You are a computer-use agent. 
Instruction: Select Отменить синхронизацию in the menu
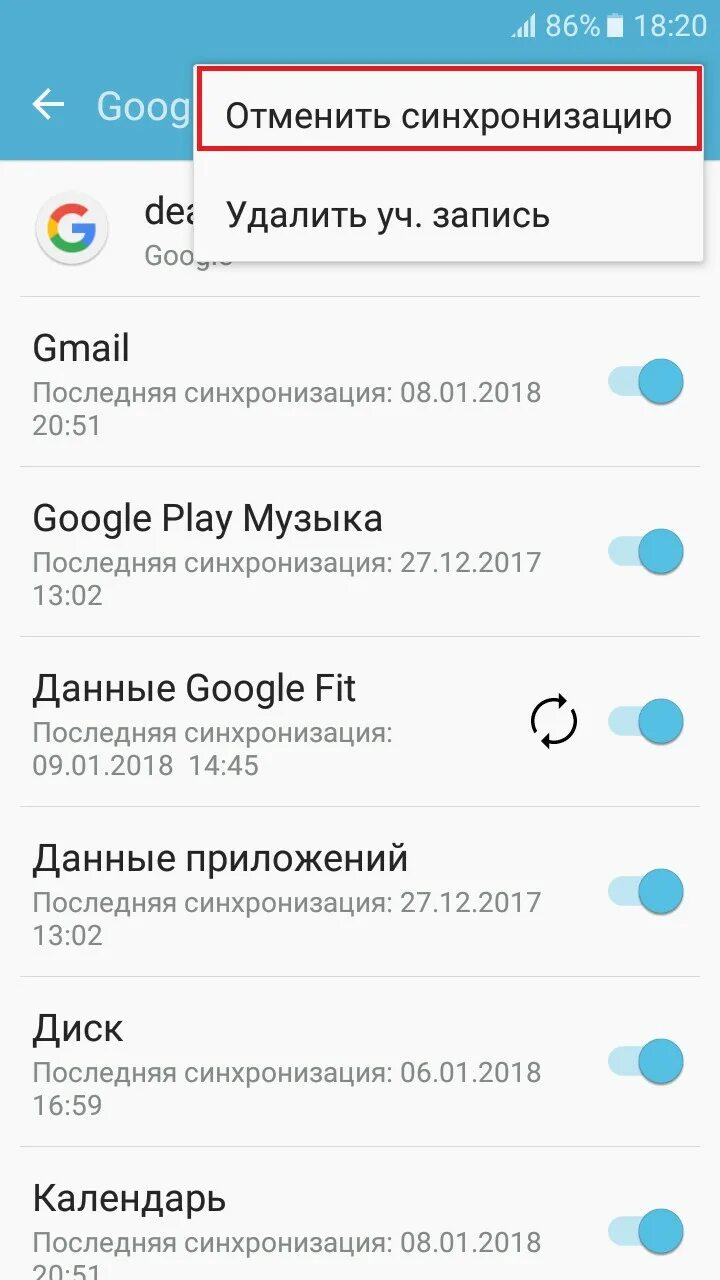coord(448,115)
